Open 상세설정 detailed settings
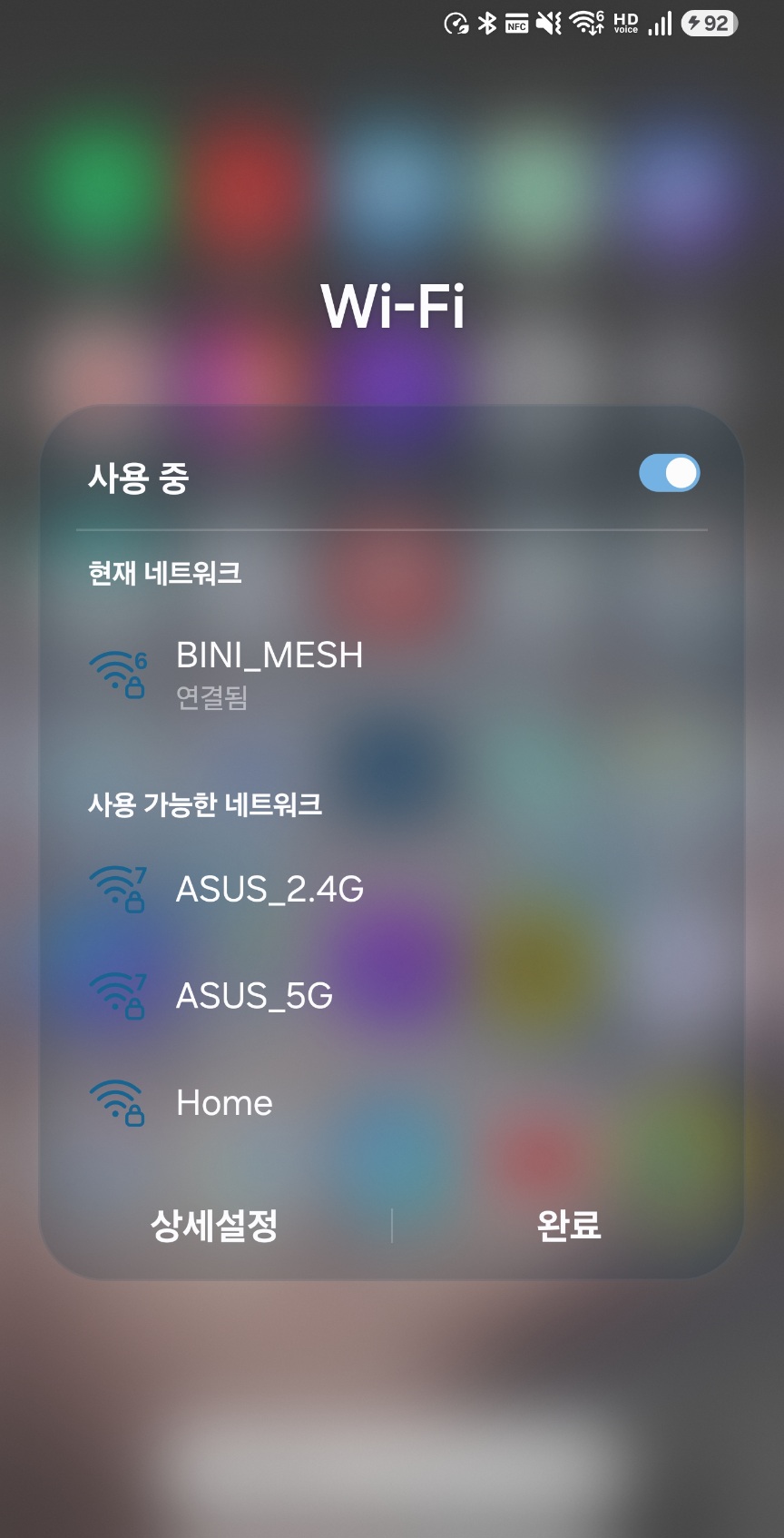Image resolution: width=784 pixels, height=1538 pixels. (x=214, y=1226)
